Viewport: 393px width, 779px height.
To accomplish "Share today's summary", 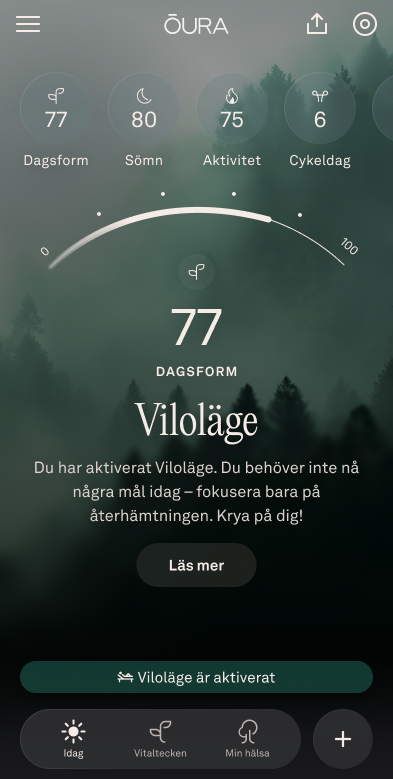I will click(316, 24).
